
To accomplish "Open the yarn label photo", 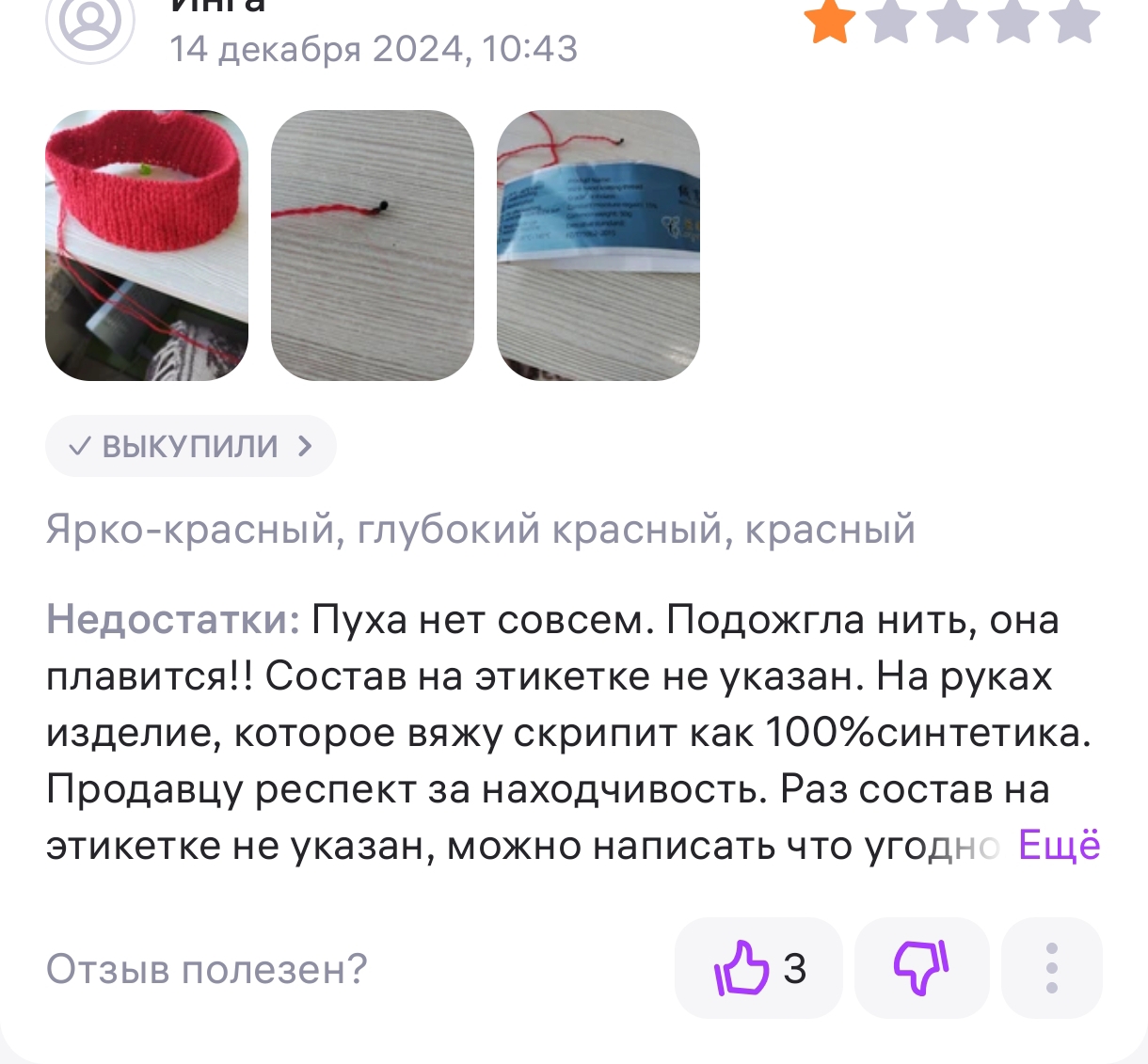I will (598, 246).
